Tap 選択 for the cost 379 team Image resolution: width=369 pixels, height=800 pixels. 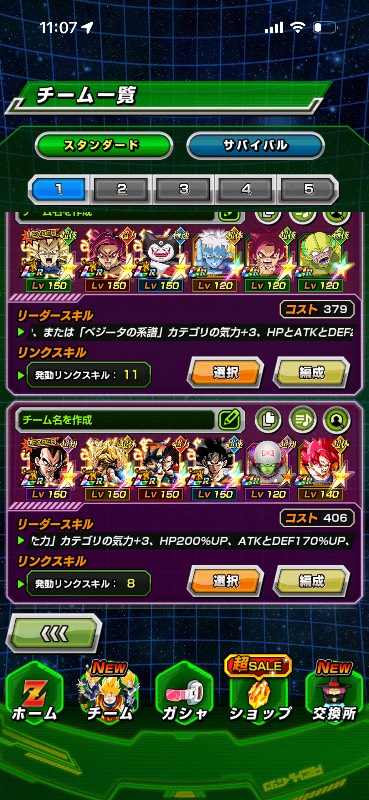point(226,372)
